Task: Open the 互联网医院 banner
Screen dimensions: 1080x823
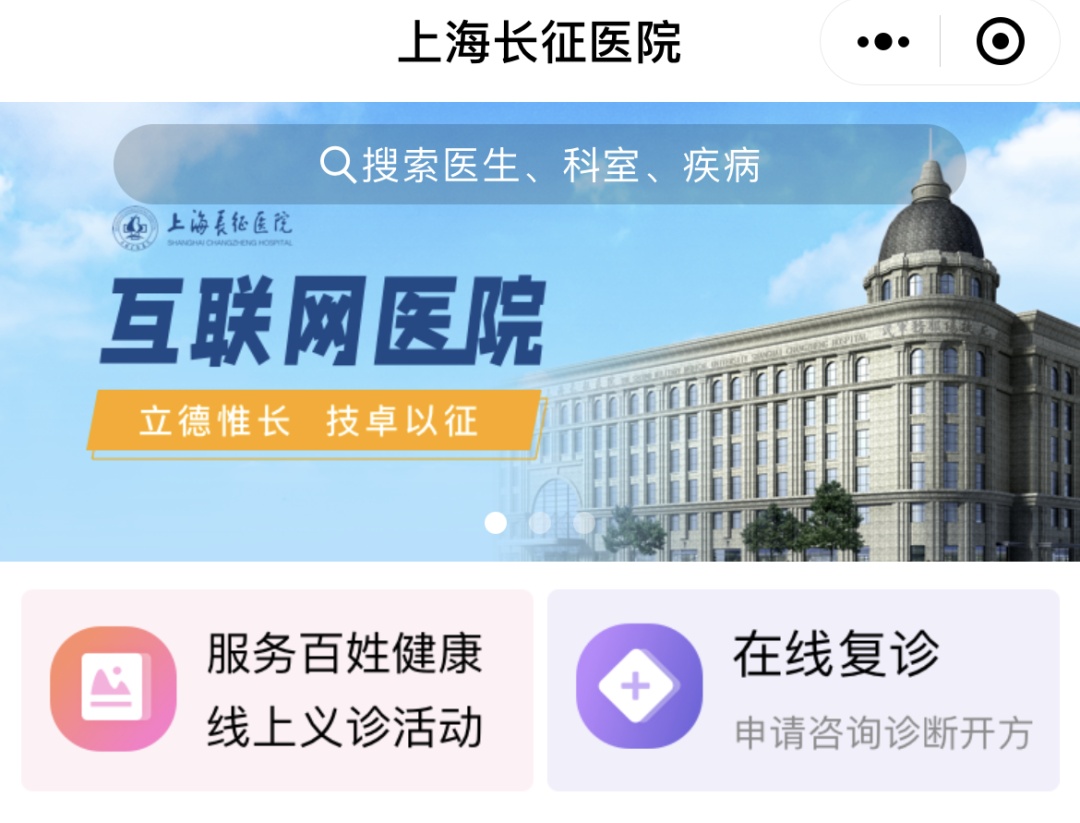Action: coord(540,332)
